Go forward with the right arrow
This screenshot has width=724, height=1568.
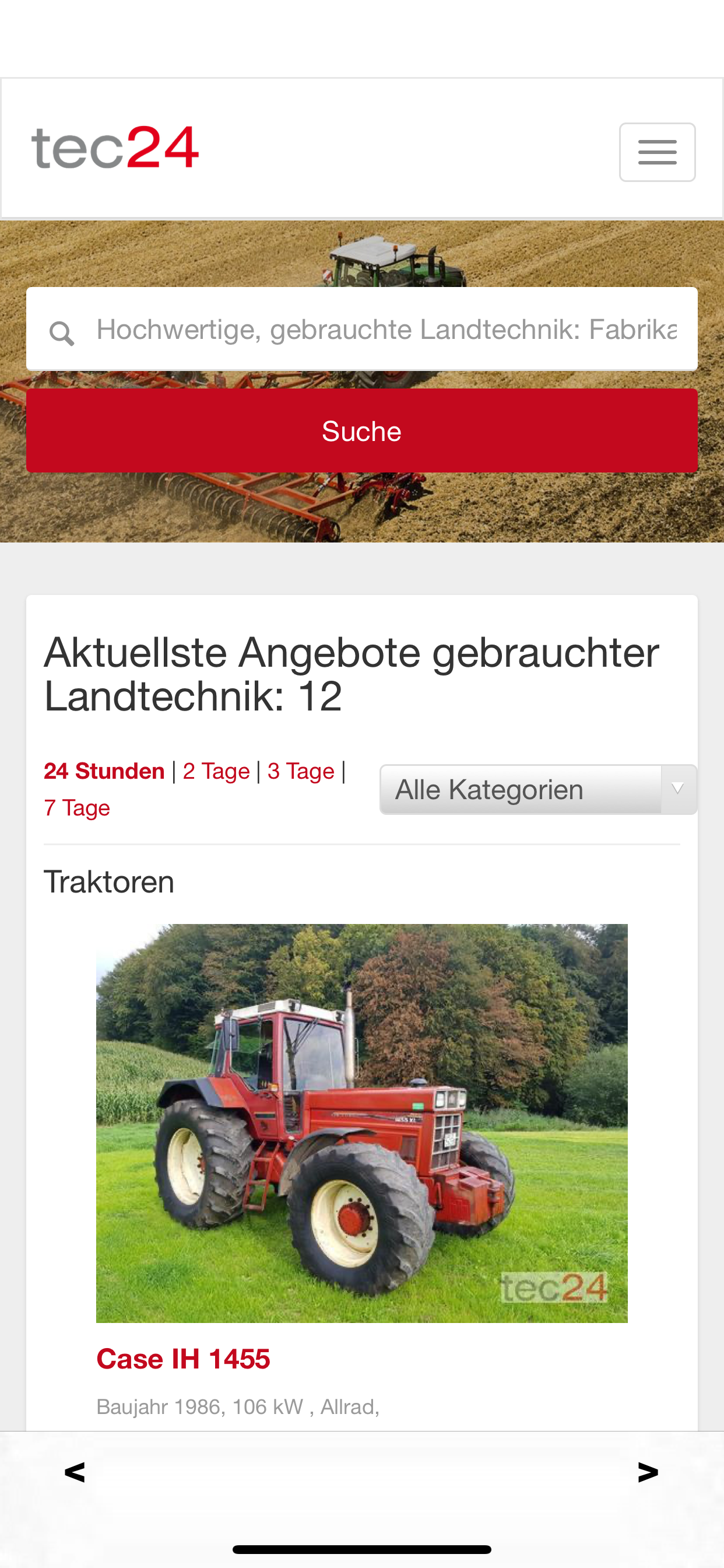[x=648, y=1473]
